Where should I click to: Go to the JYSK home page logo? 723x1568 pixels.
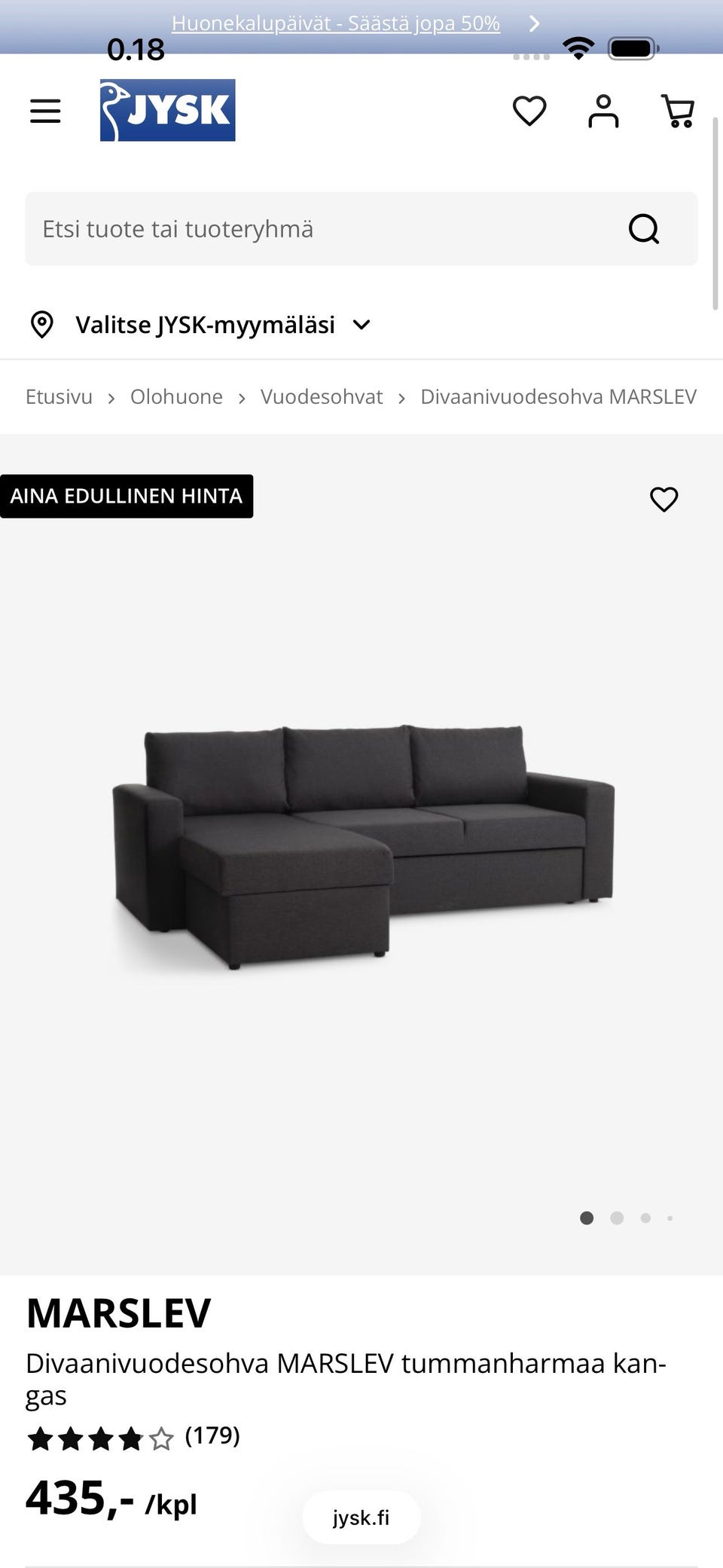(x=167, y=110)
